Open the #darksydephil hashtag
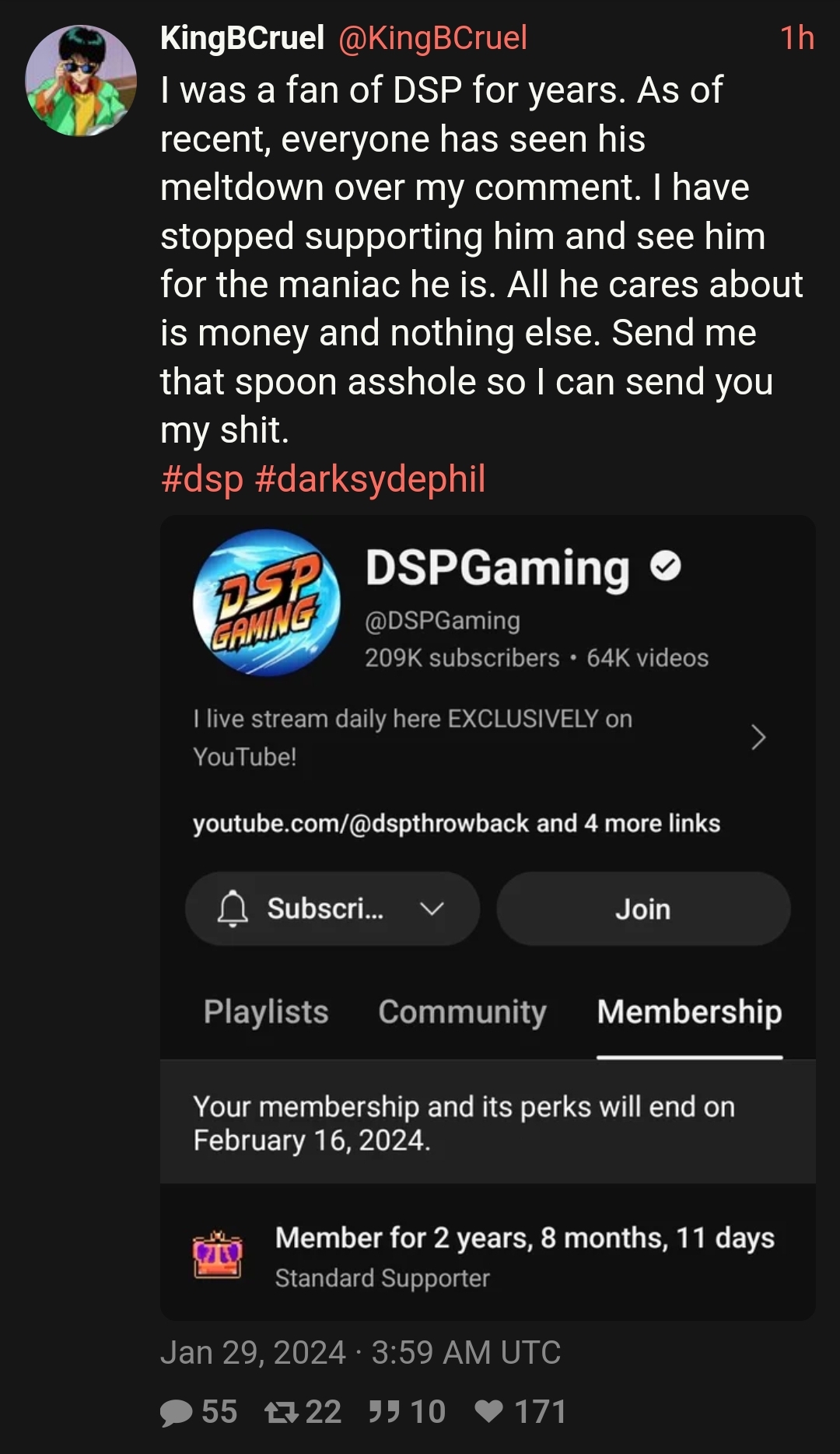Viewport: 840px width, 1454px height. point(371,480)
